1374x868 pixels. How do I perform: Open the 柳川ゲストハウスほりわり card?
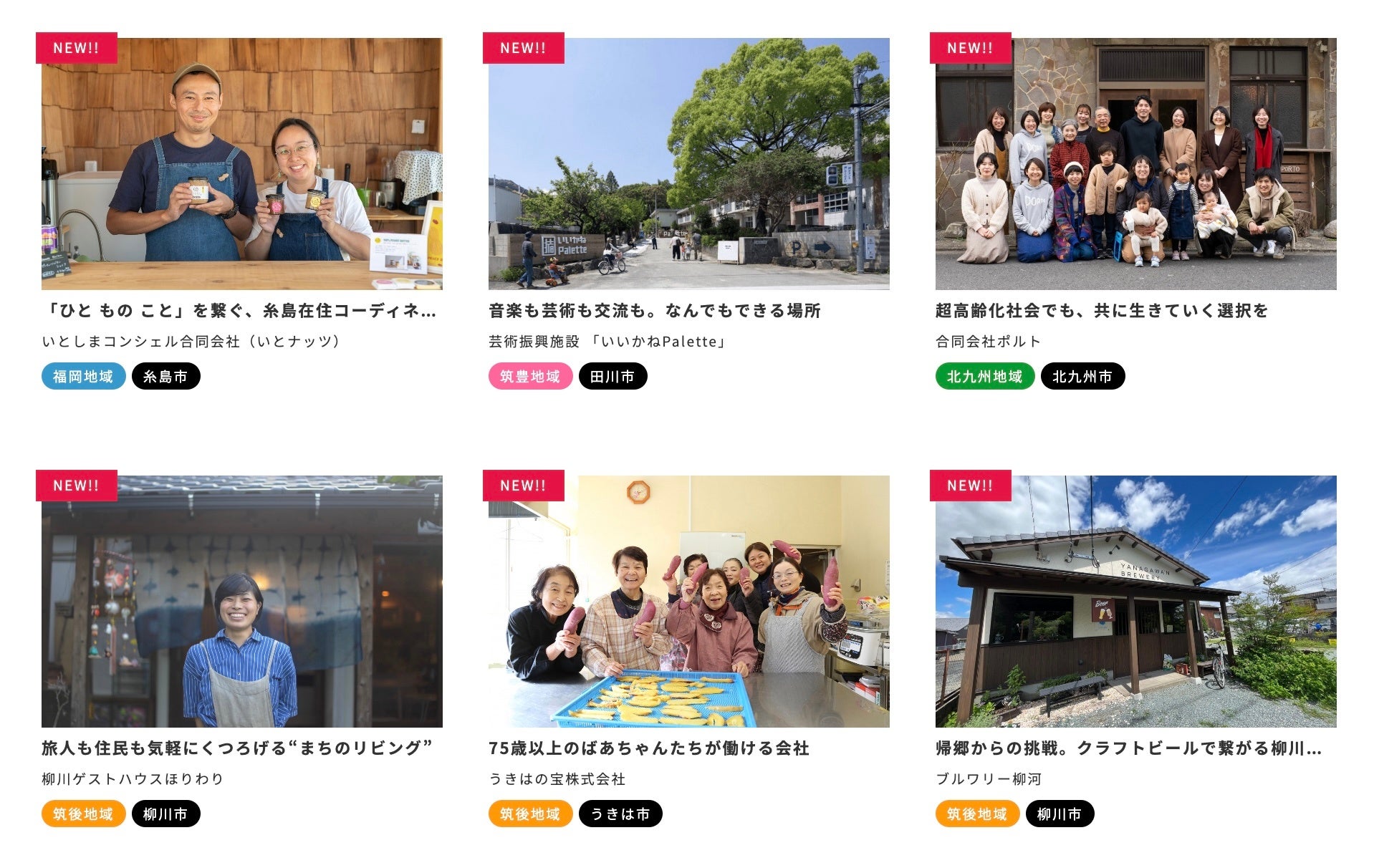click(241, 602)
